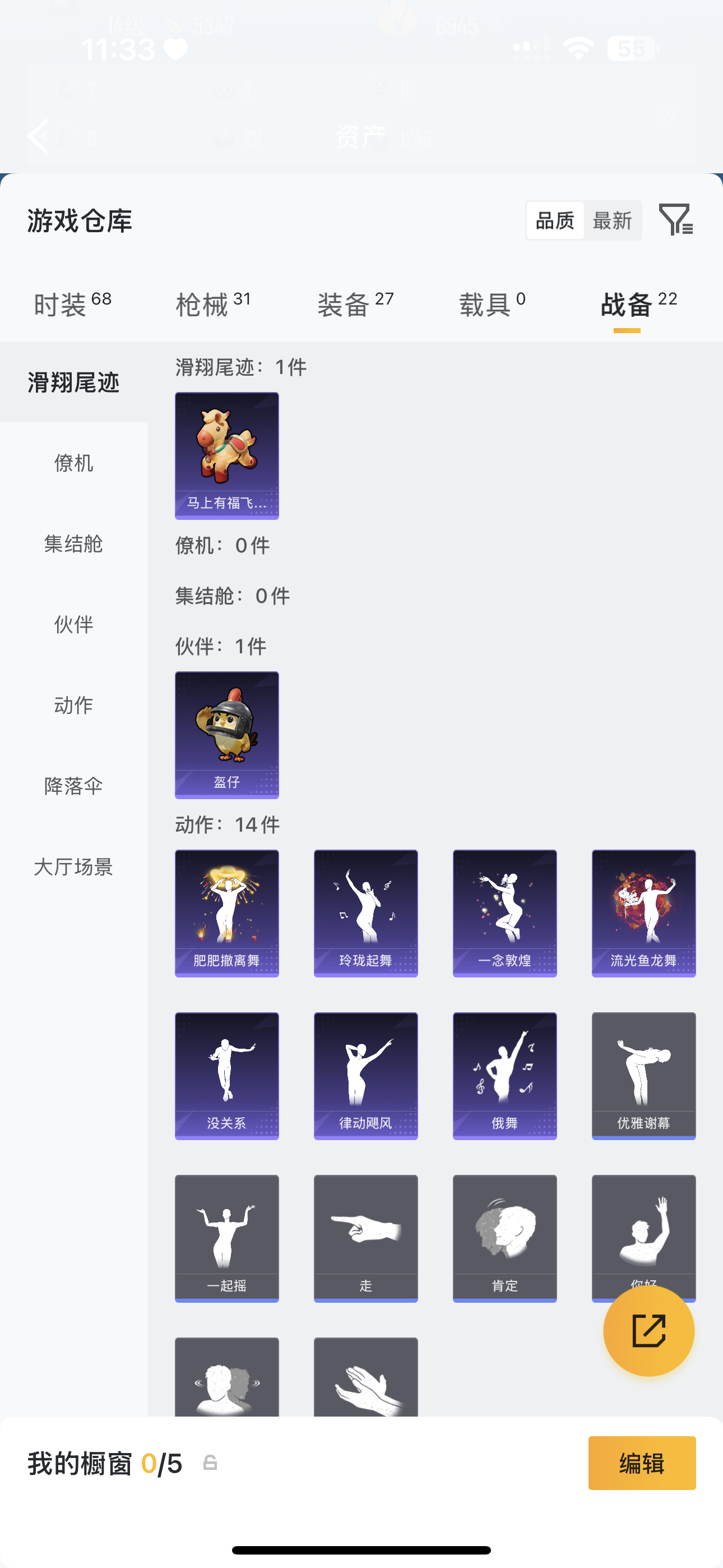Select 大厅场景 in the side category list

tap(73, 867)
